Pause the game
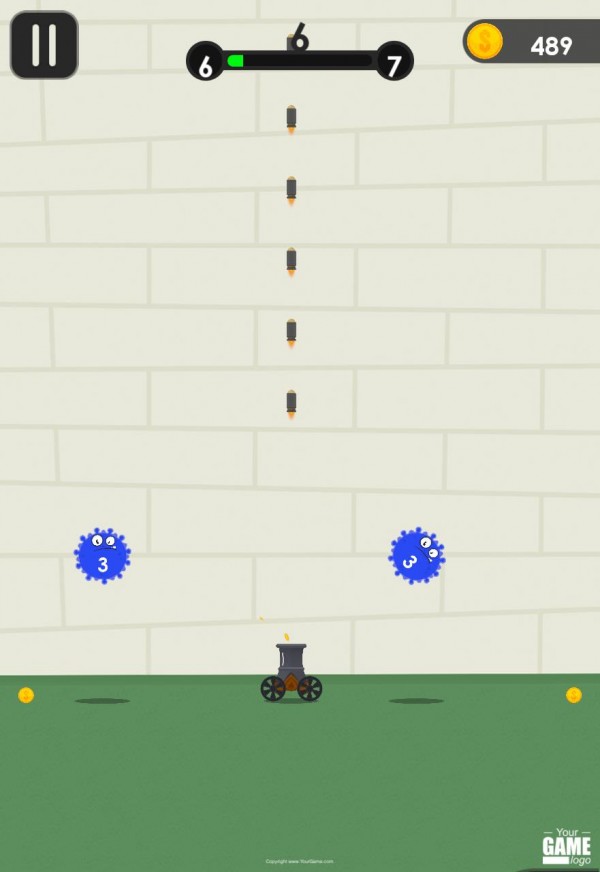 [44, 45]
